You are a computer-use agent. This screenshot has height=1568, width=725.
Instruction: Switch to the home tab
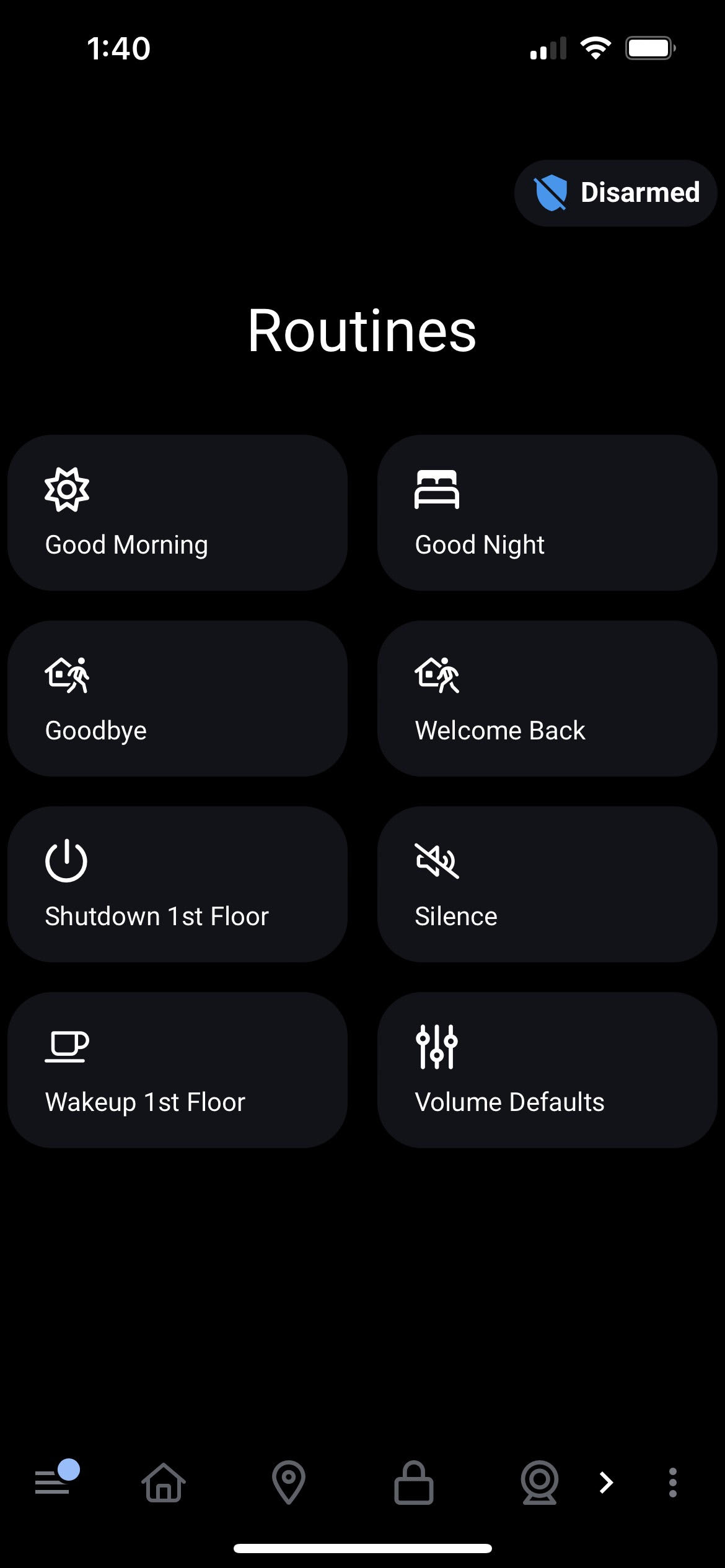point(164,1483)
